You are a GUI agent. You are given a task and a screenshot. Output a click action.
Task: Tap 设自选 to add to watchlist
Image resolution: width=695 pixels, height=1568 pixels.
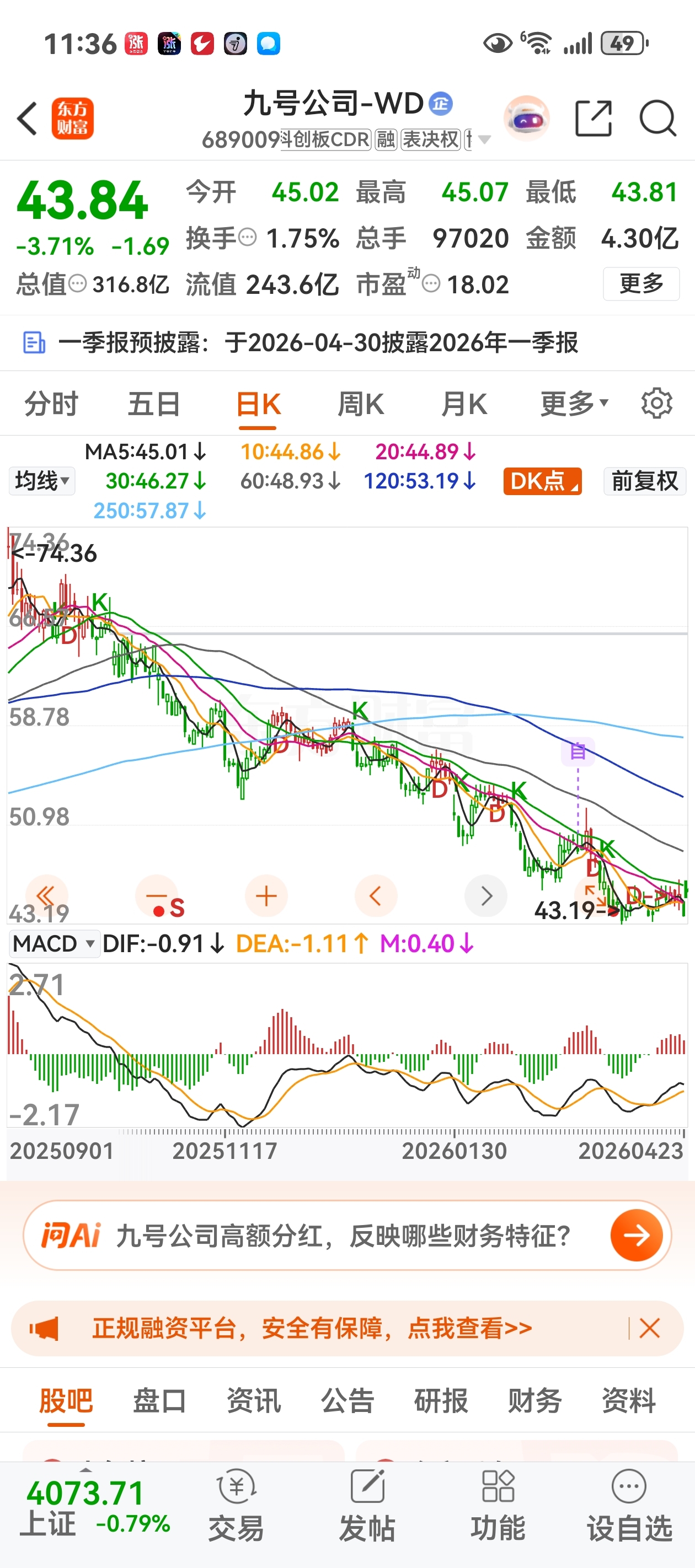(629, 1505)
